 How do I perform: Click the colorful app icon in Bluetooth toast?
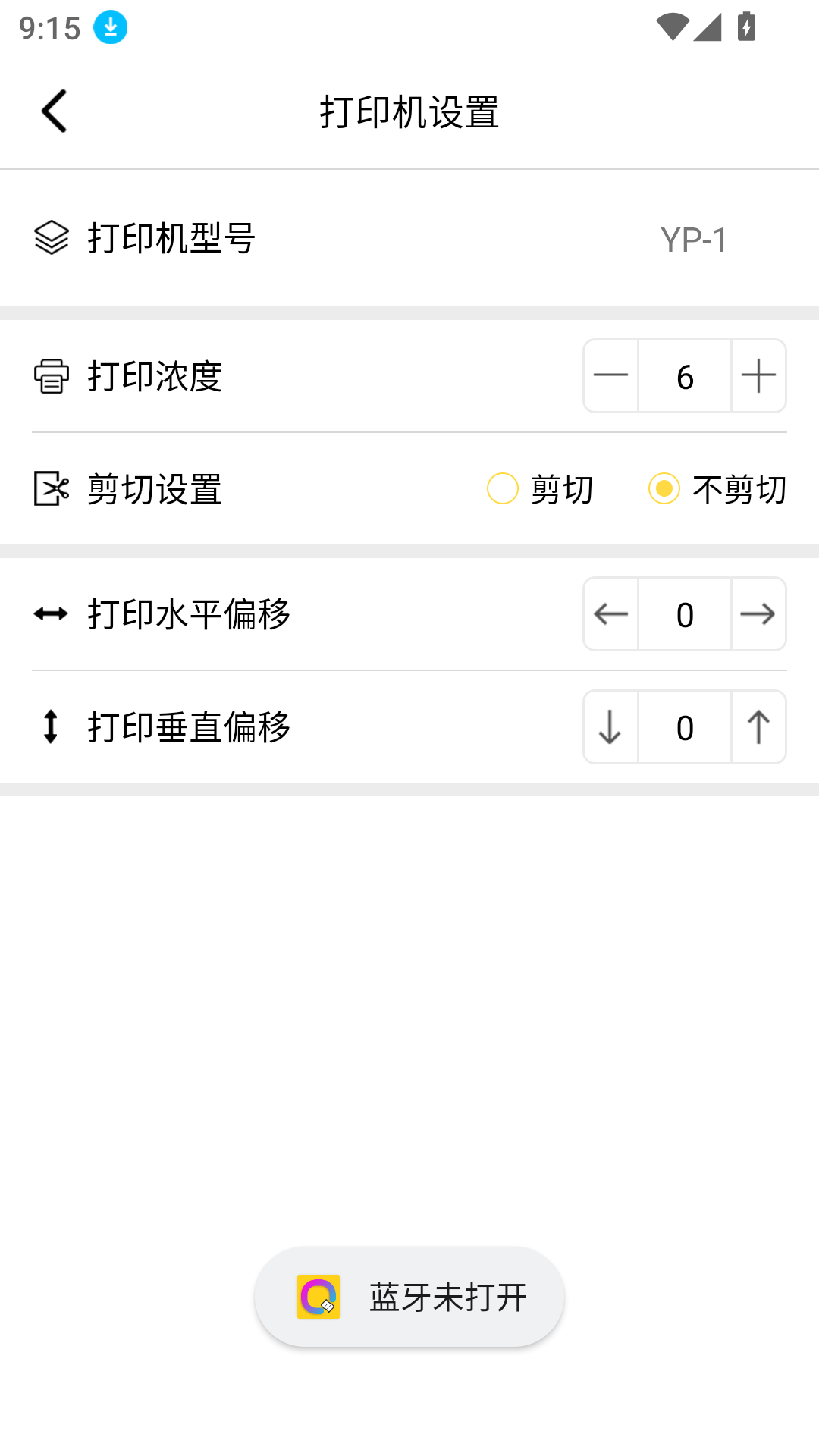[x=318, y=1296]
